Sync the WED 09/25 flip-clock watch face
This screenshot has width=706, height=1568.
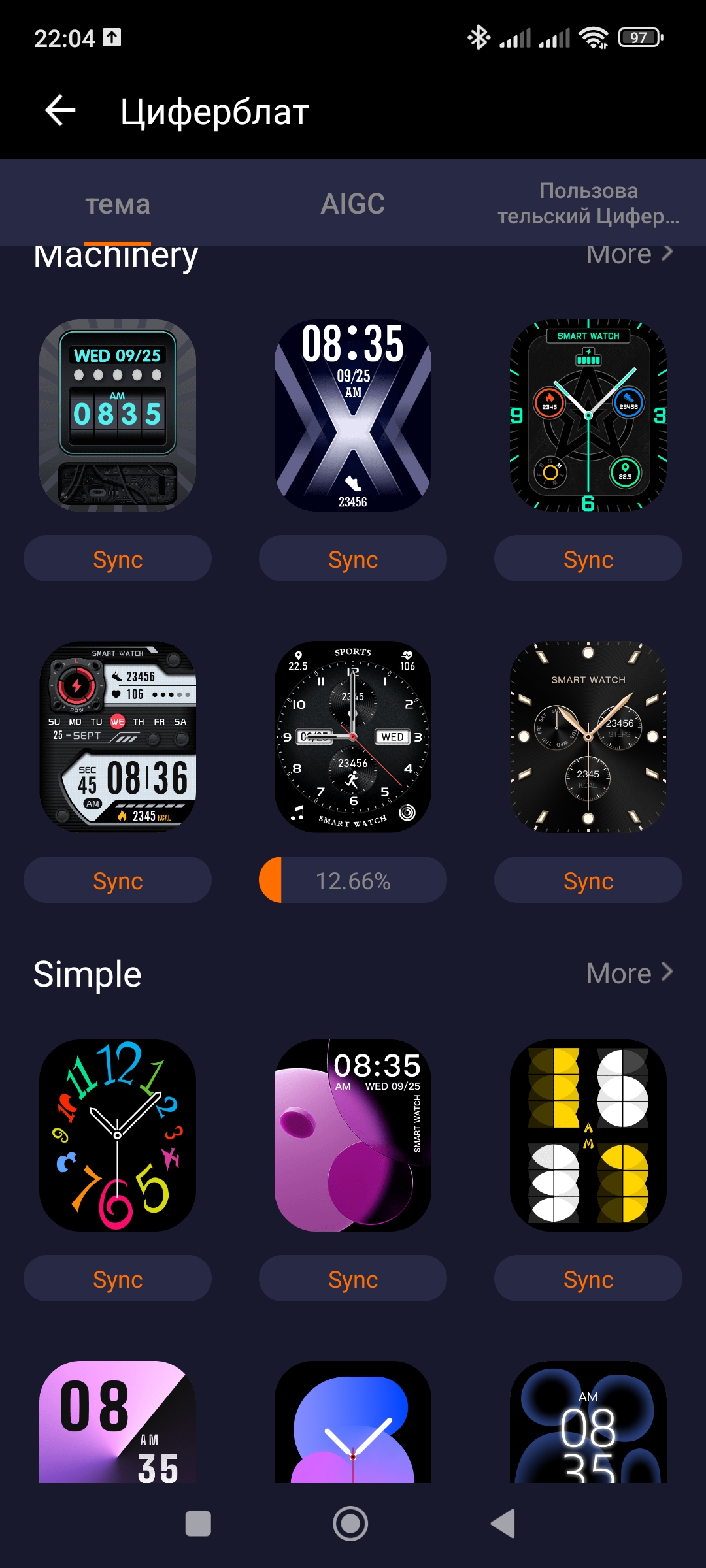click(x=118, y=559)
